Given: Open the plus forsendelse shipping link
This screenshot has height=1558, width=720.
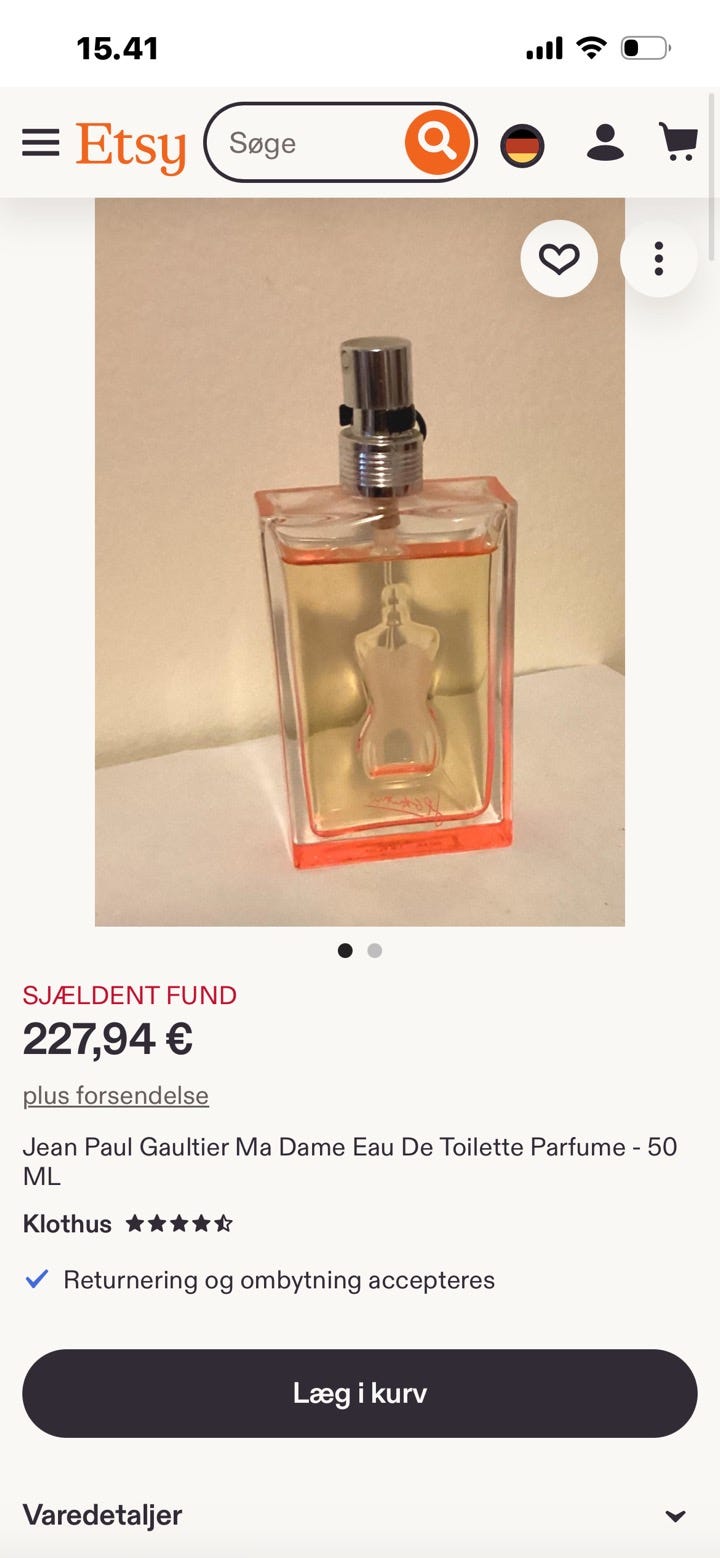Looking at the screenshot, I should pyautogui.click(x=116, y=1095).
